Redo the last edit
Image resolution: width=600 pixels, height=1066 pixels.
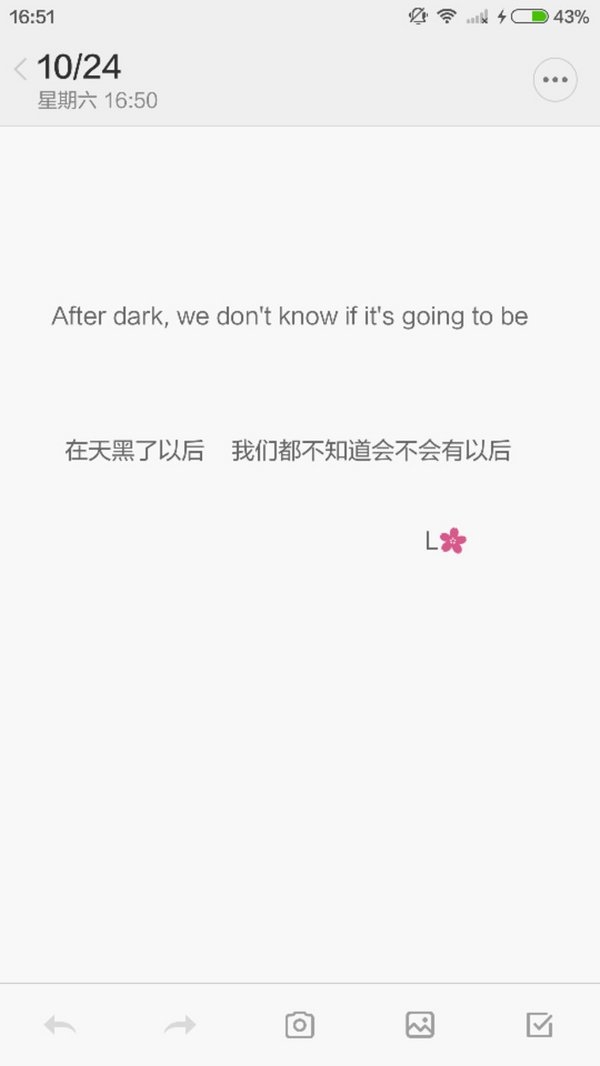180,1025
